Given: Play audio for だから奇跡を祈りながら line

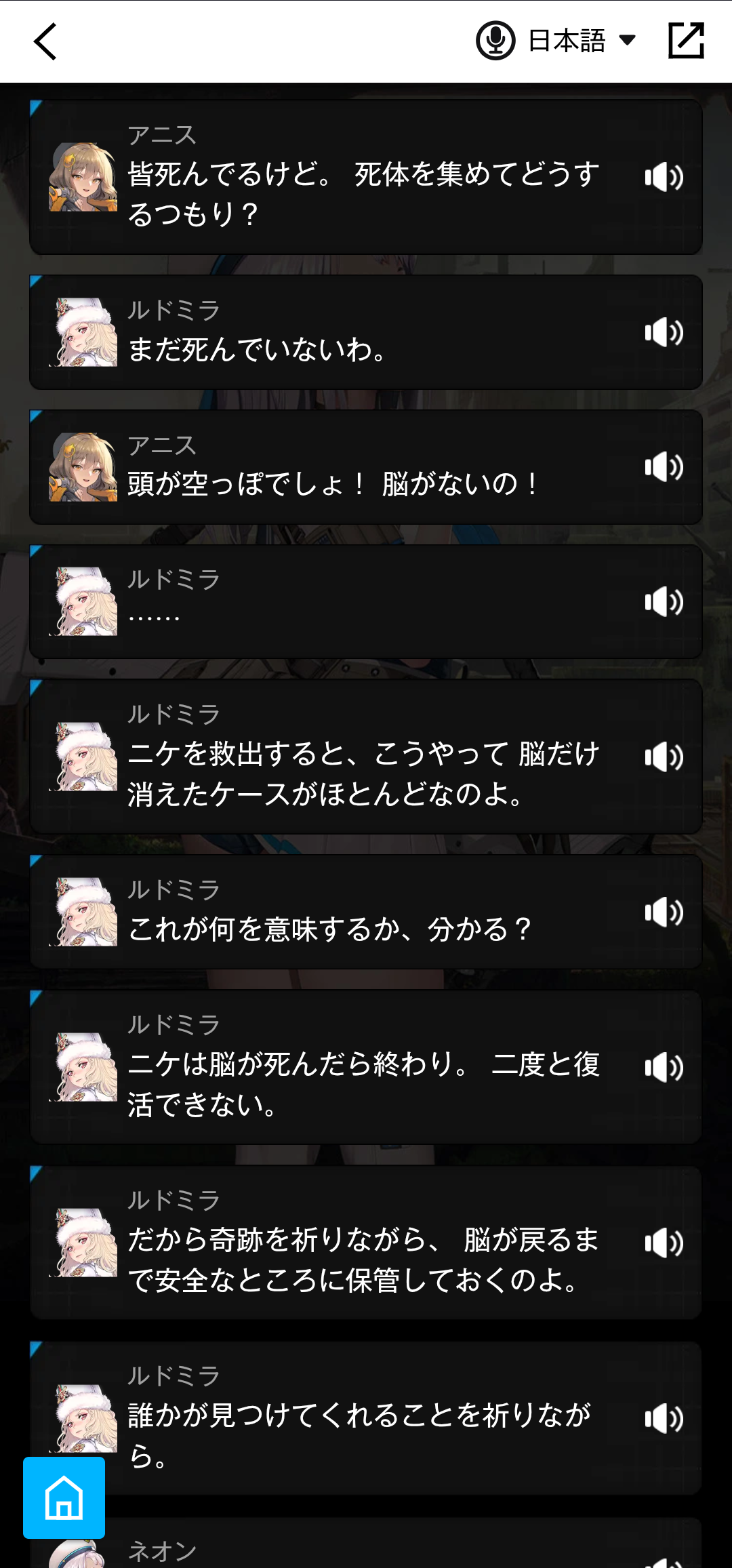Looking at the screenshot, I should coord(664,1243).
